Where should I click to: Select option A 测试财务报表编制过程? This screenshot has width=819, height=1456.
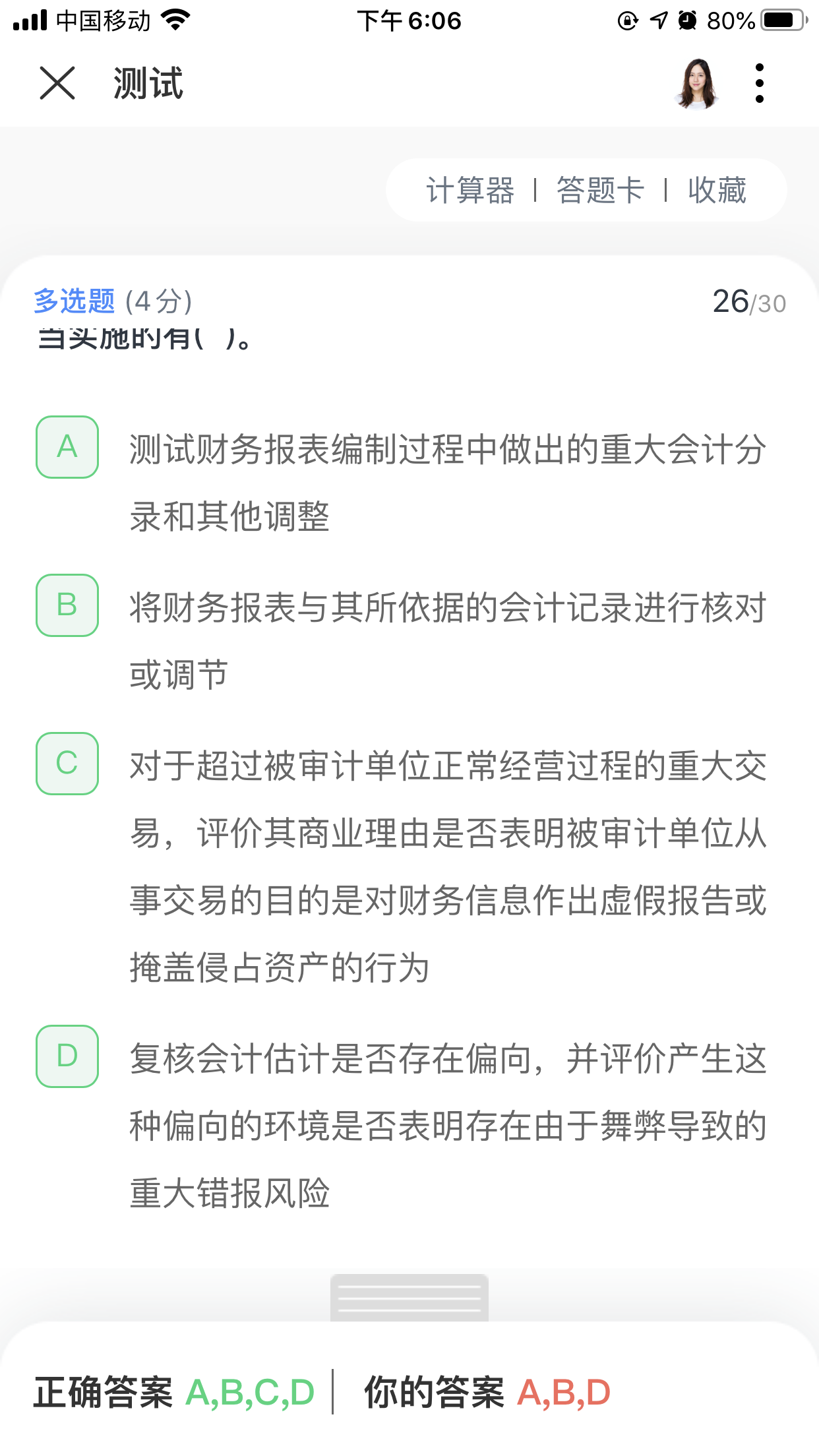tap(67, 447)
